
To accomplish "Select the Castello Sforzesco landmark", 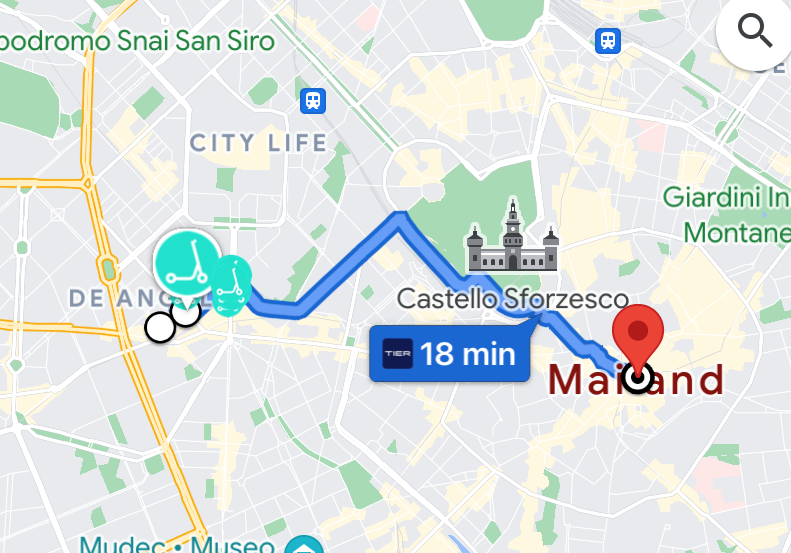I will (x=512, y=240).
